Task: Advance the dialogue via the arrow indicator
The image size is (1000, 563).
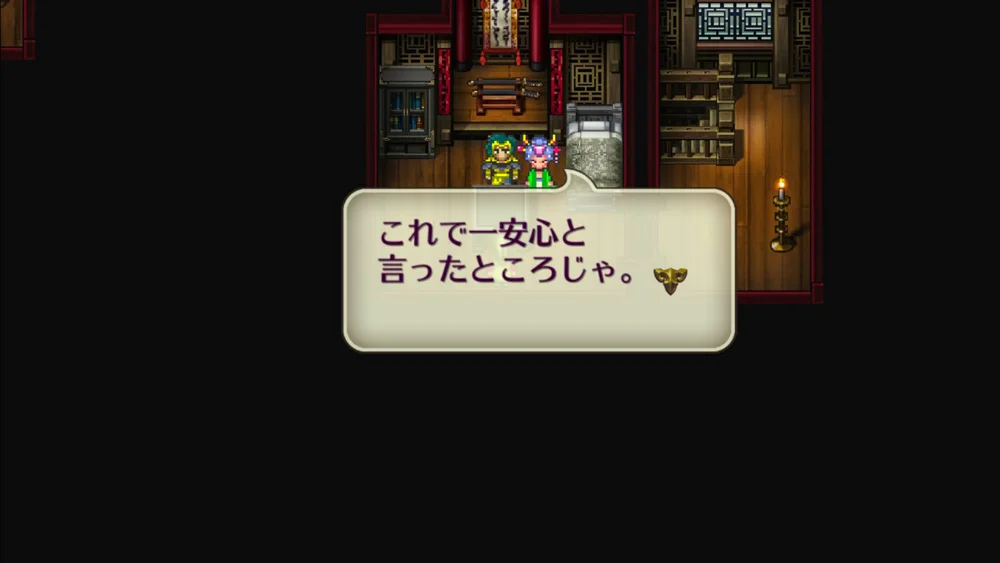Action: pos(670,280)
